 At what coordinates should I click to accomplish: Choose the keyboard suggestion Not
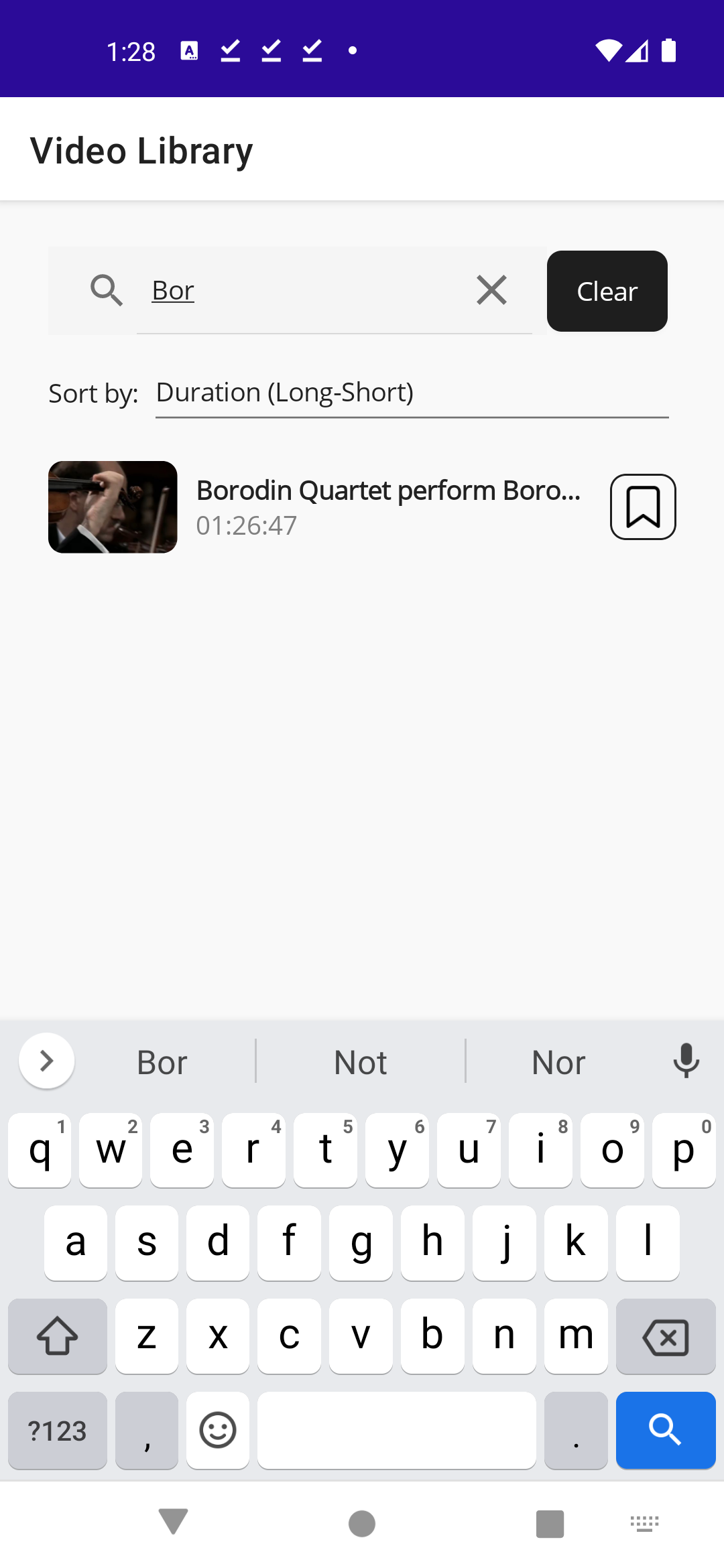click(361, 1062)
